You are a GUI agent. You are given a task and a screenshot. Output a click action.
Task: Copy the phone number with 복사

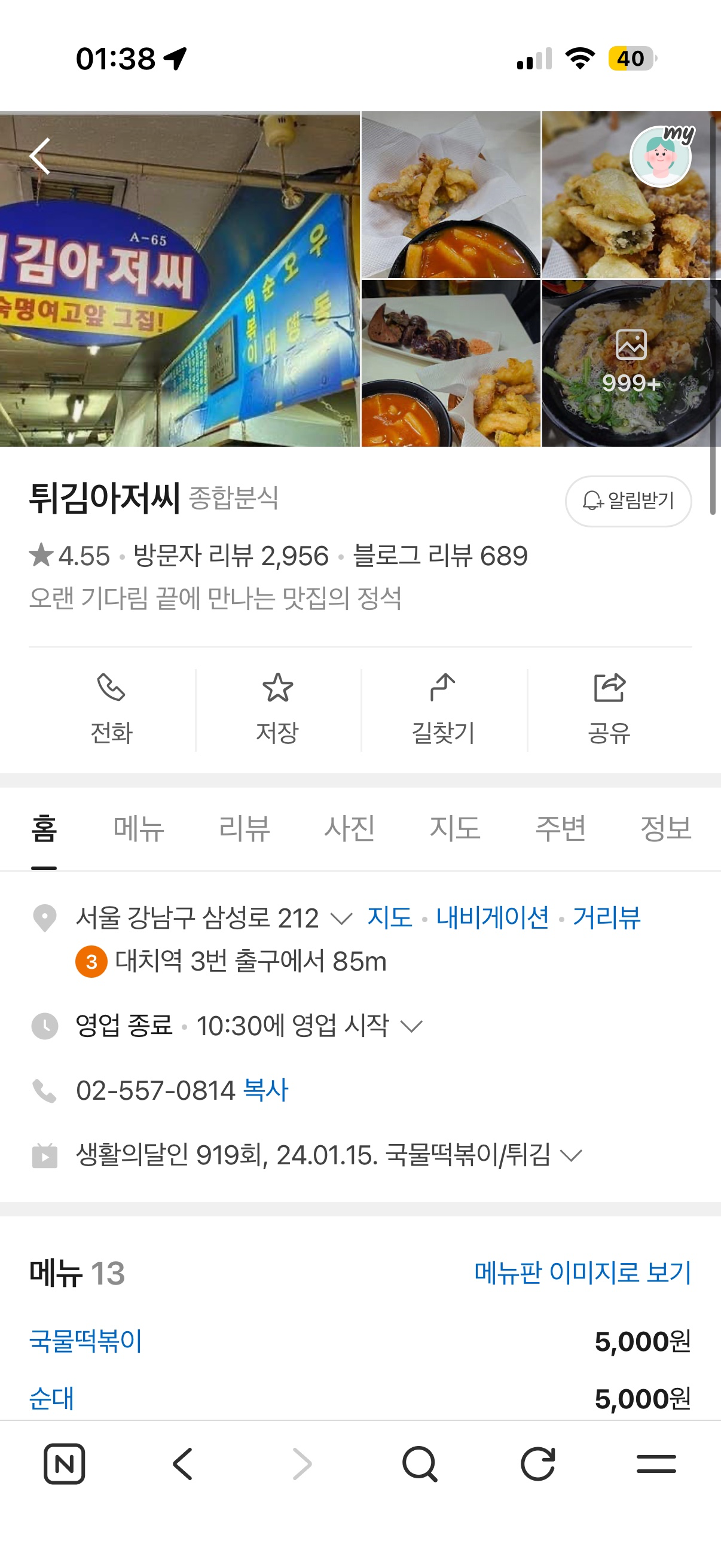click(x=266, y=1090)
